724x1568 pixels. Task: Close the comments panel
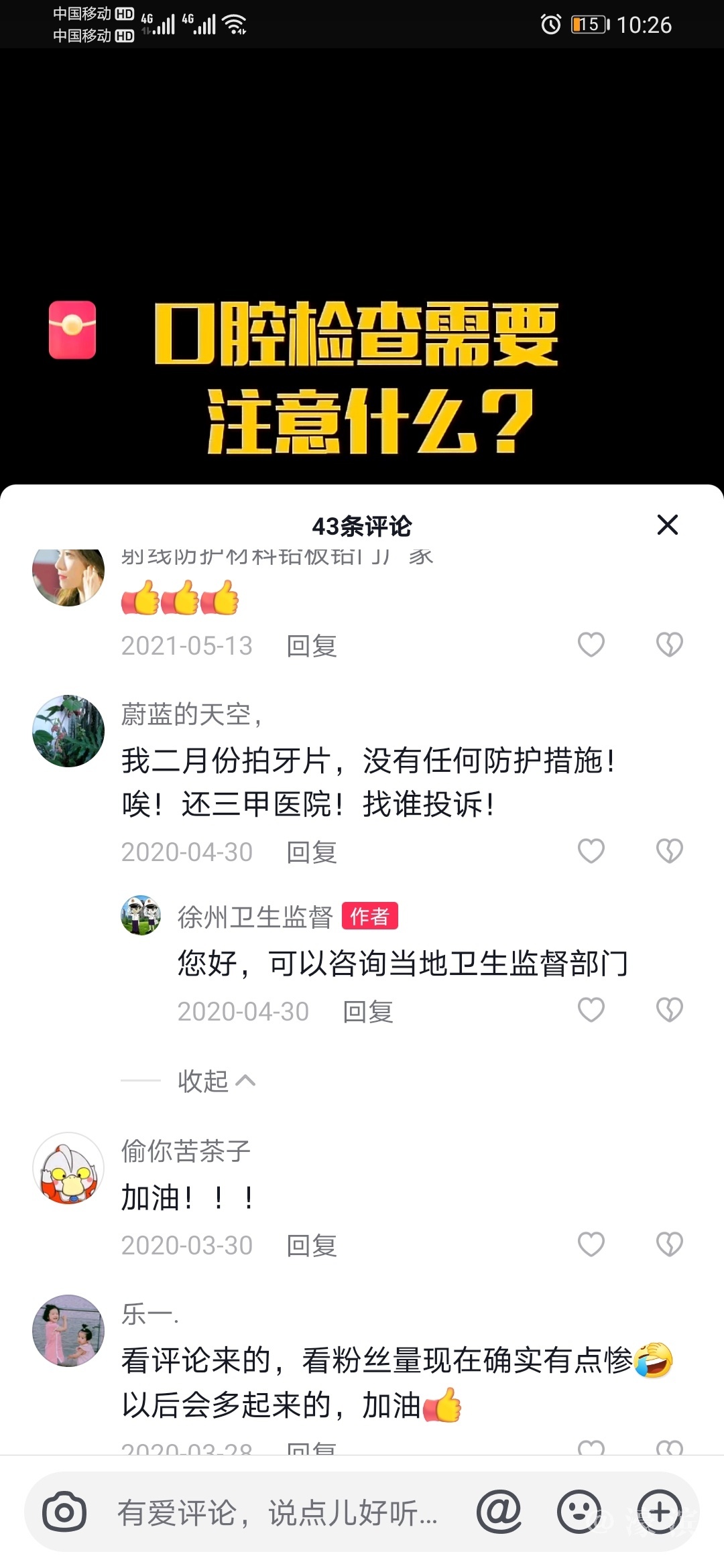[x=667, y=525]
